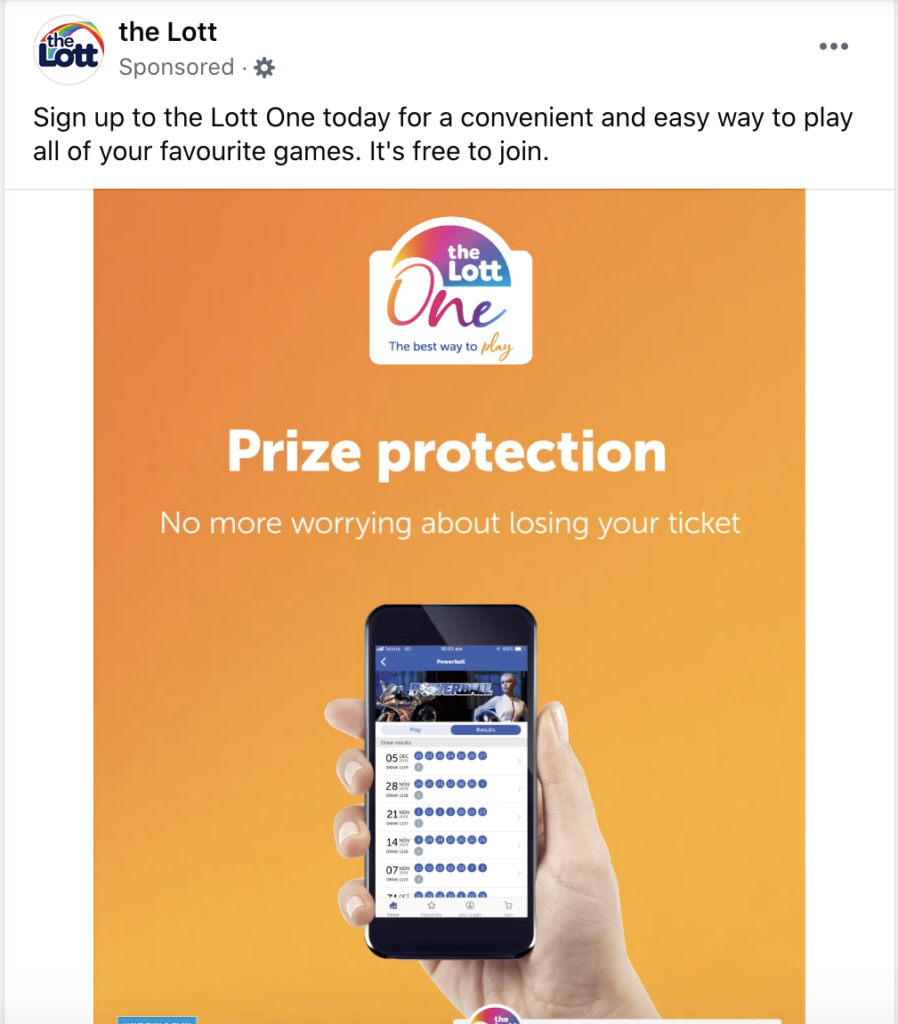Tap the gear icon next to Sponsored
898x1024 pixels.
click(264, 68)
